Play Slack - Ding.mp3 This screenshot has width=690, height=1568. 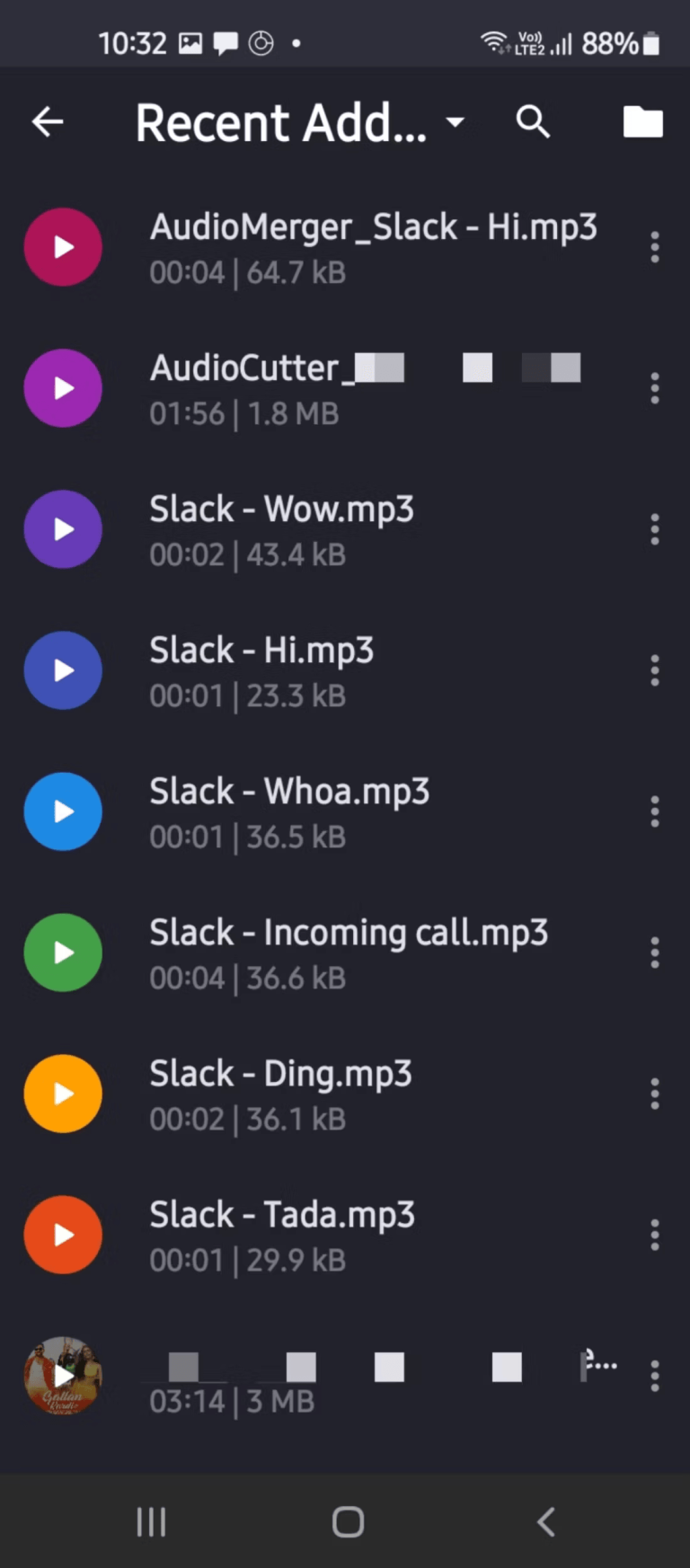pyautogui.click(x=63, y=1094)
